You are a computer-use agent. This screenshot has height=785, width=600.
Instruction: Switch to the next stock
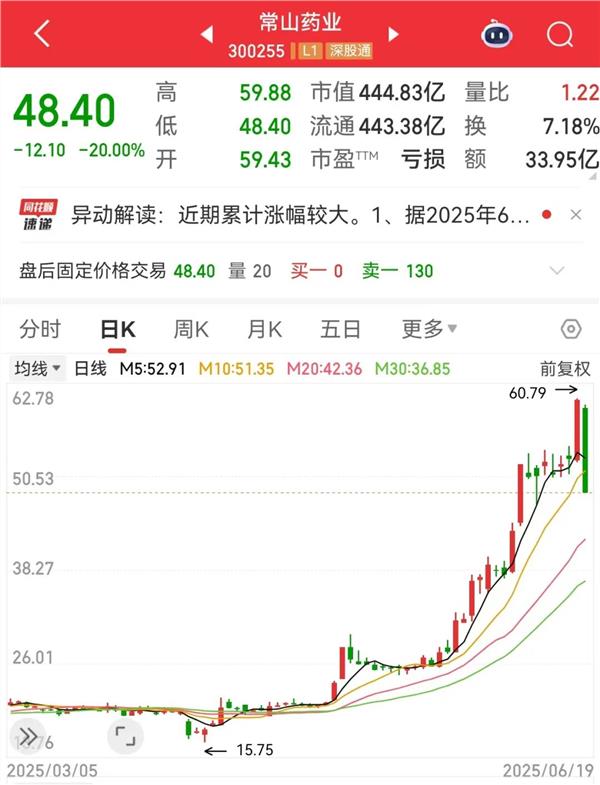tap(393, 34)
